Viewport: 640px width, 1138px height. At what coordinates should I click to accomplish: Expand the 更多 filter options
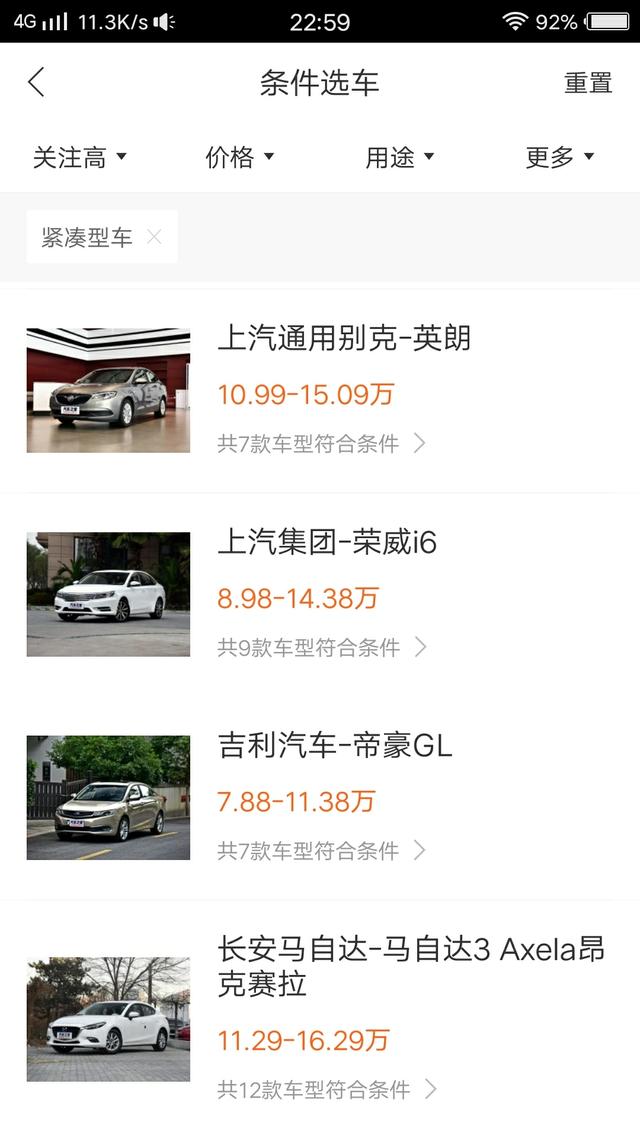coord(560,157)
